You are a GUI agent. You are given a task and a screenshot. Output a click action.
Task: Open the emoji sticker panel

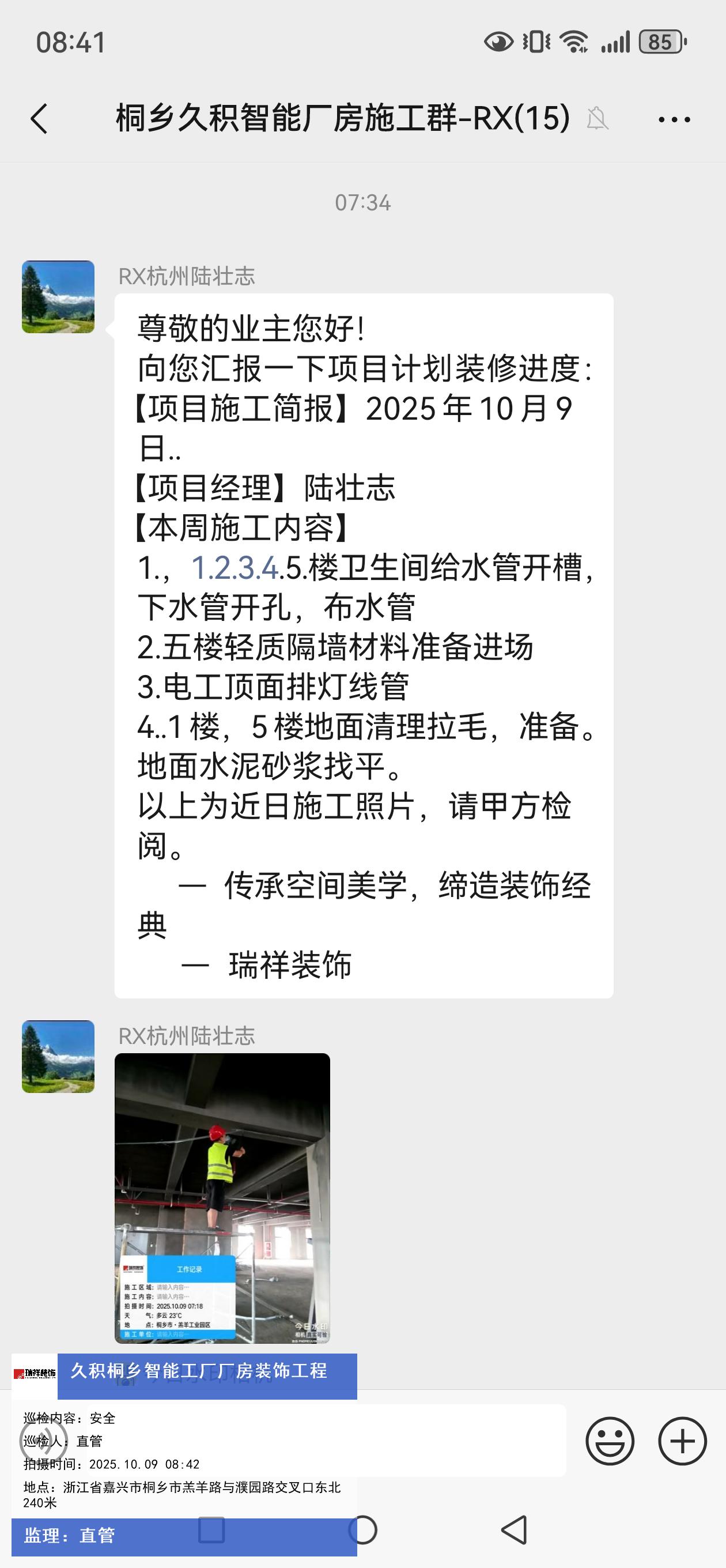(x=610, y=1441)
